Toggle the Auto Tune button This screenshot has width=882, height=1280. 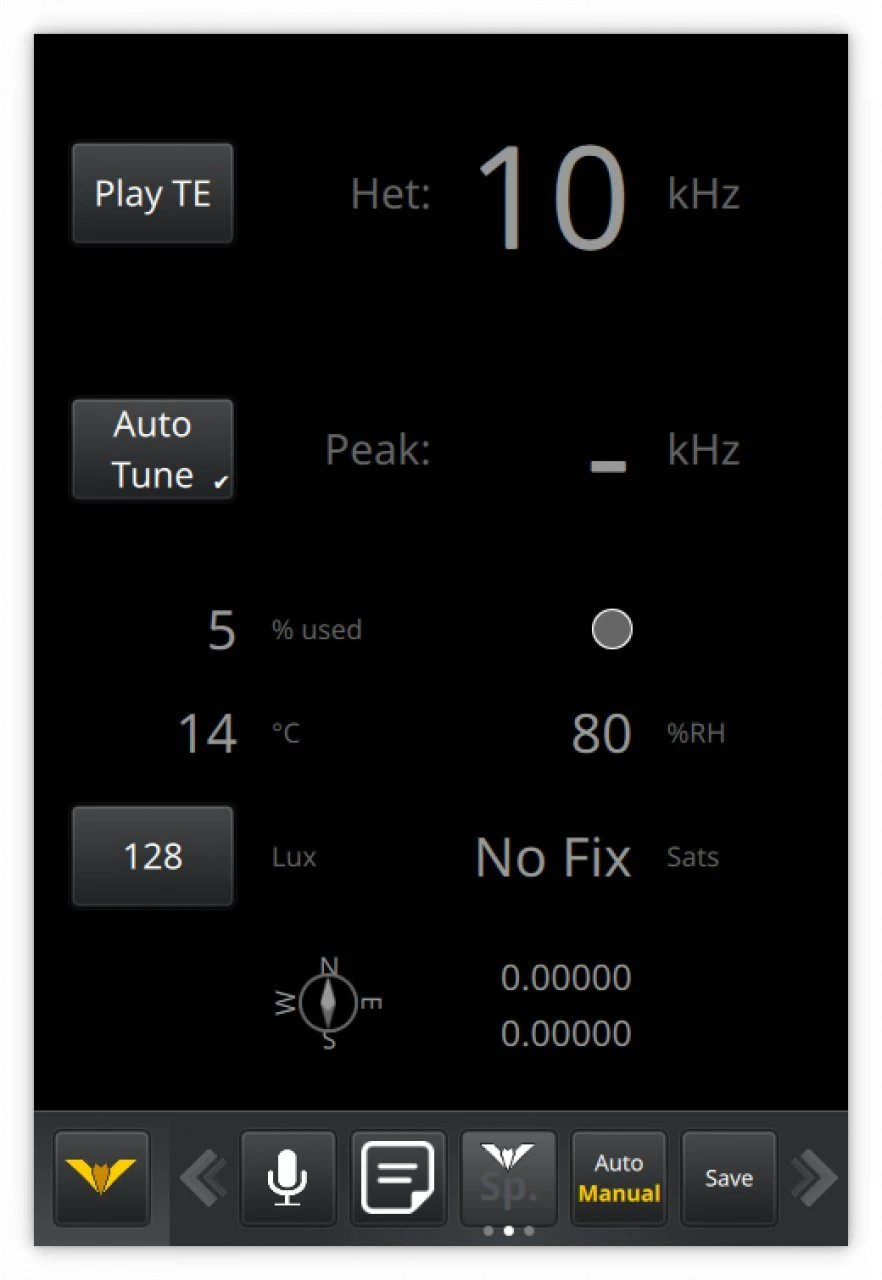point(152,450)
